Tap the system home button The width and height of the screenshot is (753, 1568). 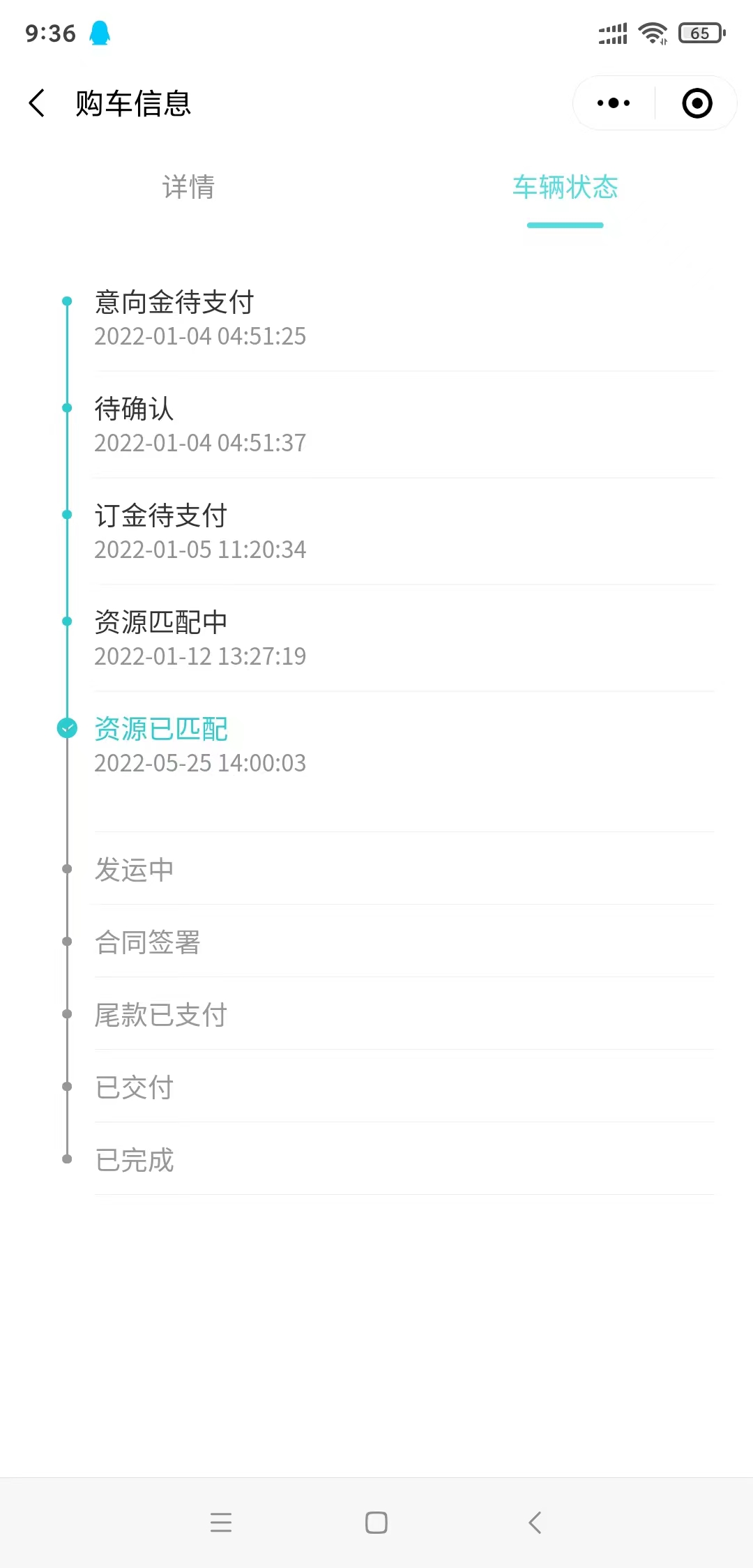[376, 1522]
